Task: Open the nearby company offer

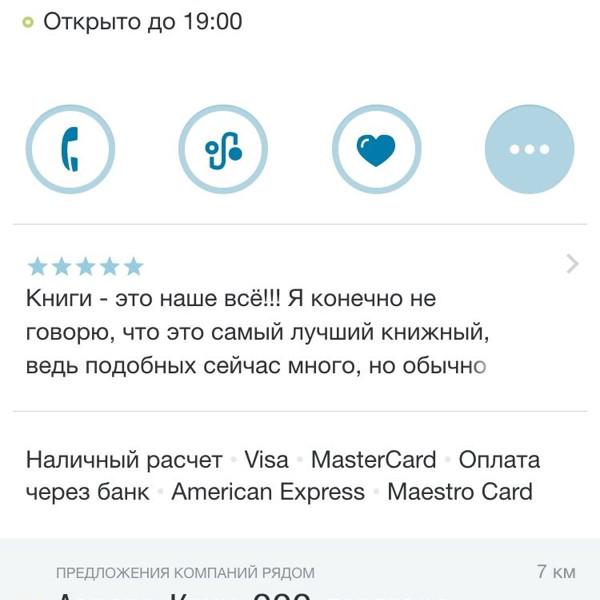Action: click(300, 585)
